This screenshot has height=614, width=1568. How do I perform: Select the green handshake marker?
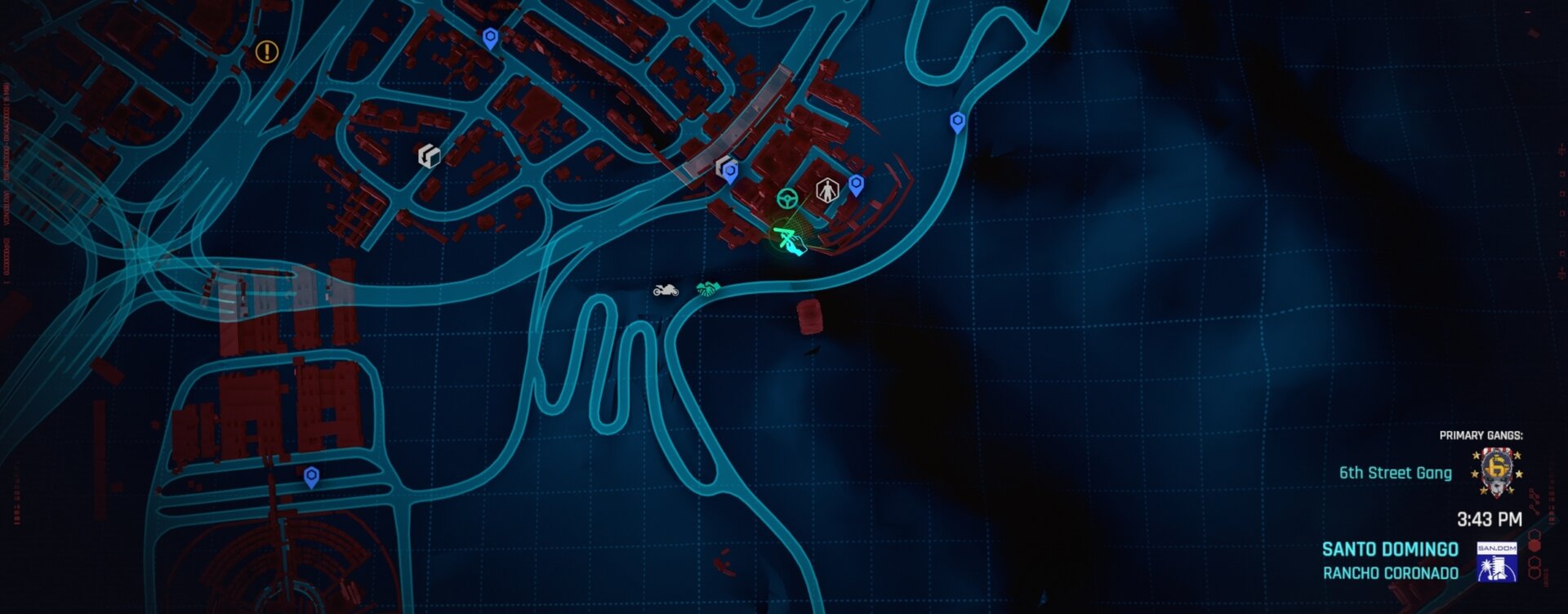(707, 289)
